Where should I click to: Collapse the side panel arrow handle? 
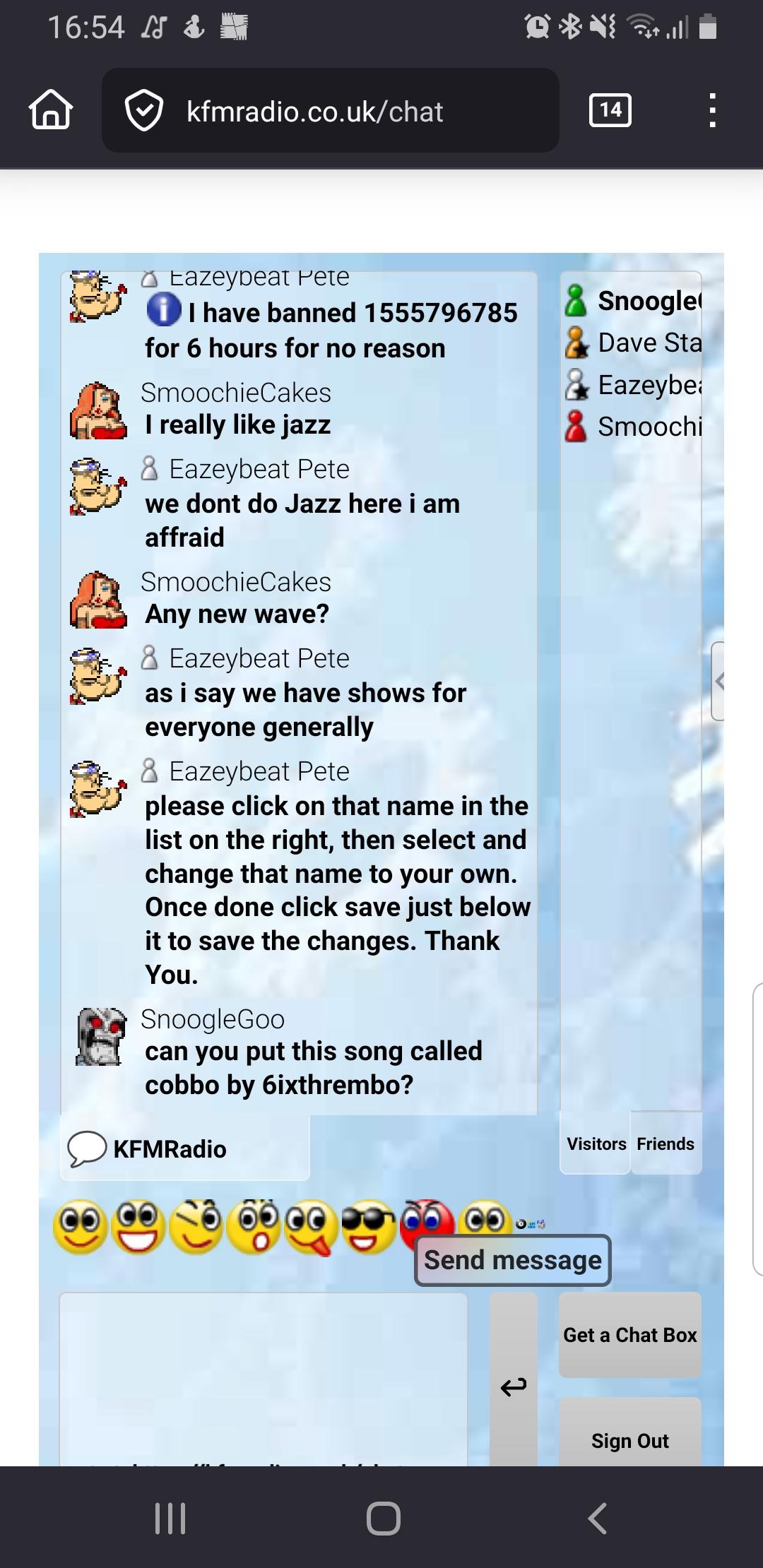coord(718,682)
